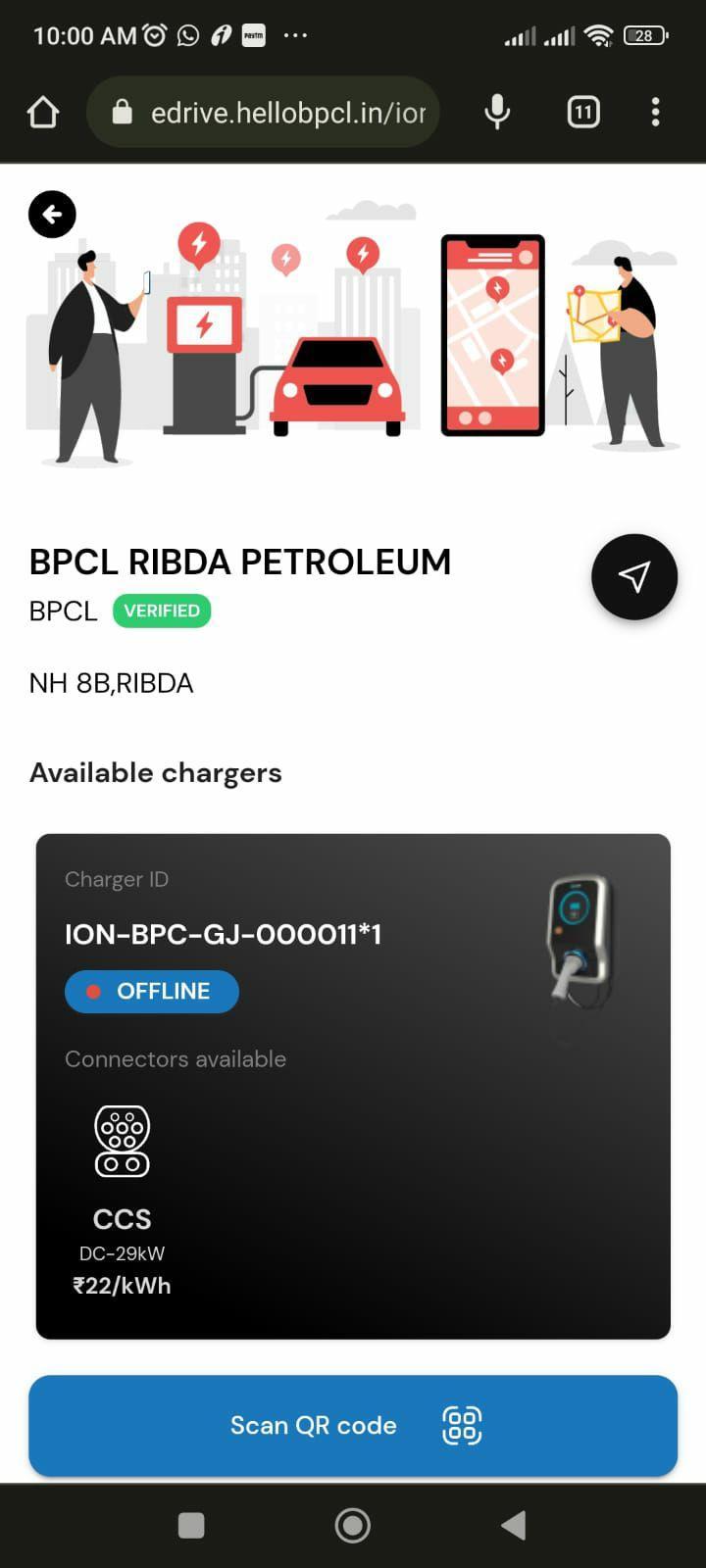Open charger ION-BPC-GJ-000011*1 card
This screenshot has height=1568, width=706.
[353, 1086]
